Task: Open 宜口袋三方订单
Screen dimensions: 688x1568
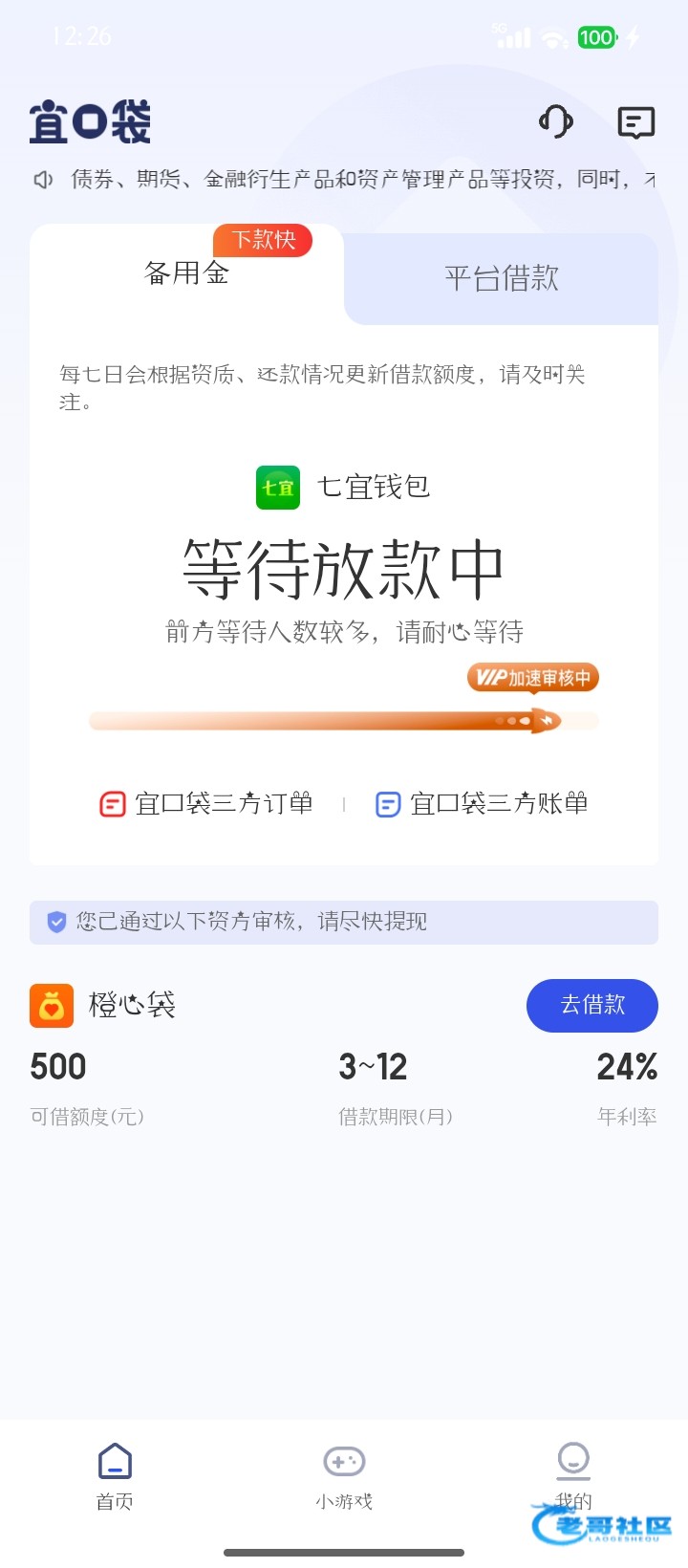Action: coord(207,804)
